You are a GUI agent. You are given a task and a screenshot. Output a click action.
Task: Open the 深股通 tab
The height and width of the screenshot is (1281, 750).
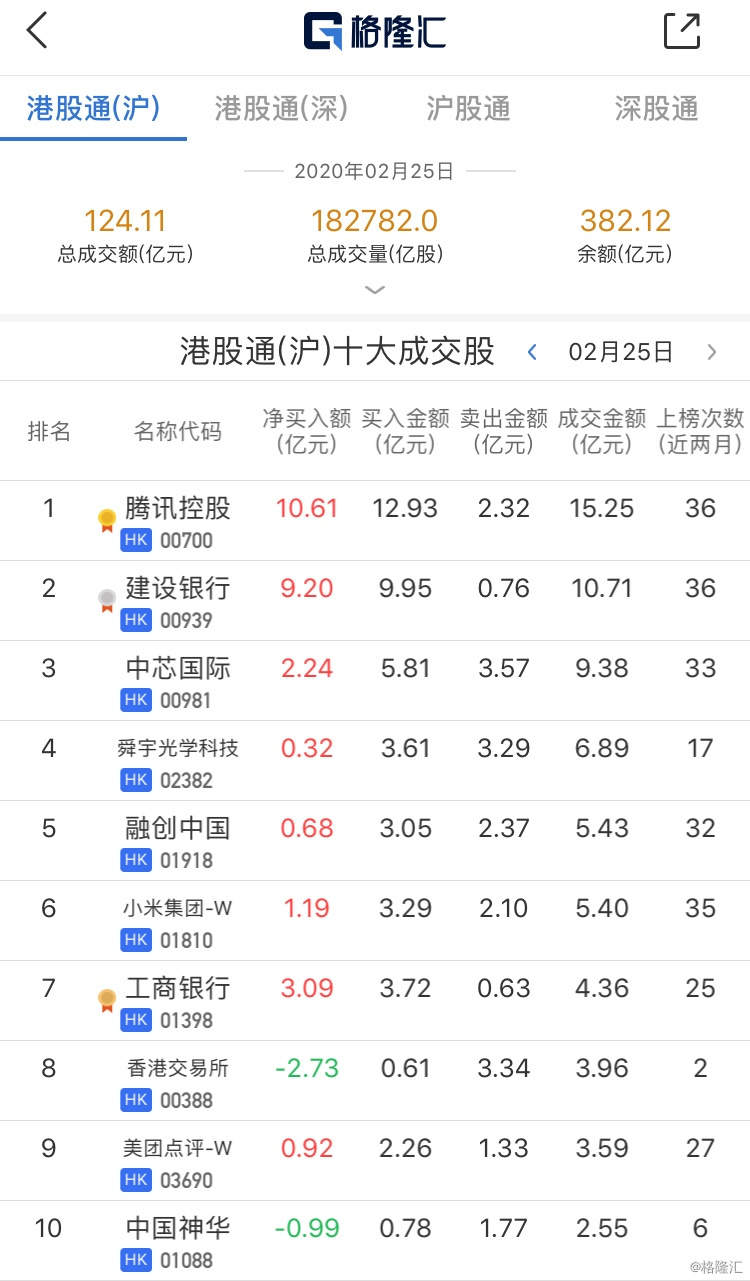pos(656,108)
